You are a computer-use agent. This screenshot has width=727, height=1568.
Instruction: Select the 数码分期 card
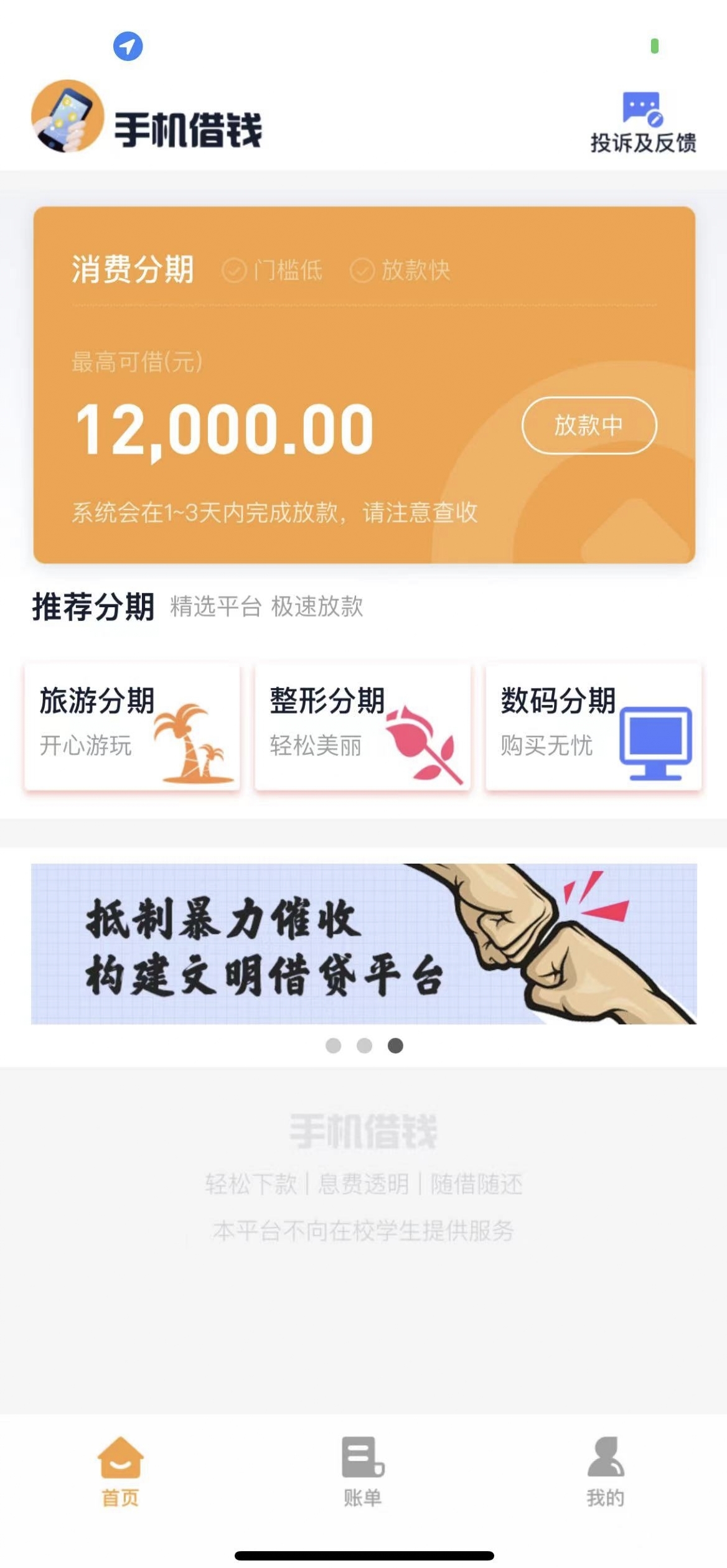[593, 727]
